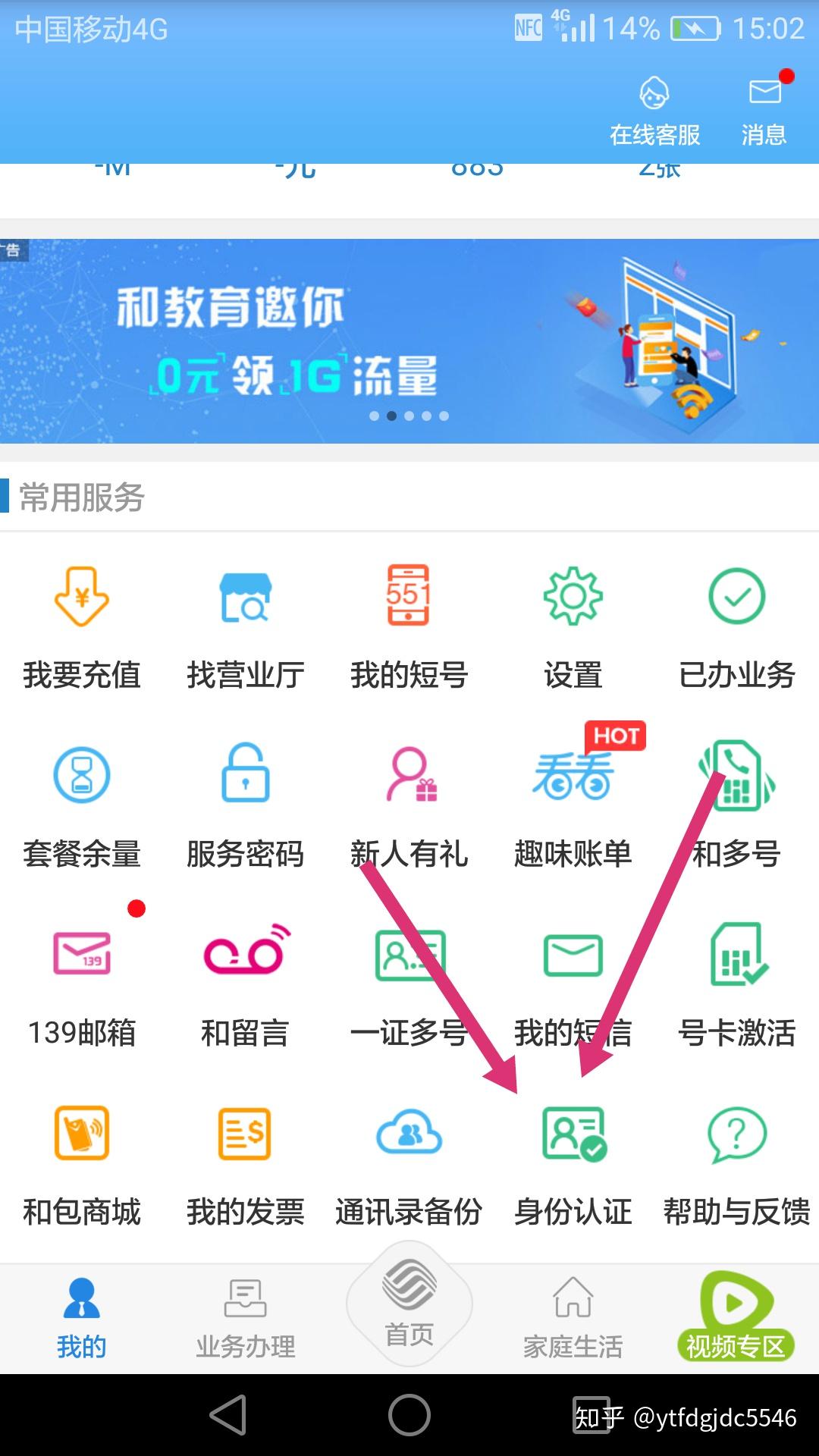Screen dimensions: 819x1456
Task: Go to the 首页 home tab
Action: (x=409, y=1304)
